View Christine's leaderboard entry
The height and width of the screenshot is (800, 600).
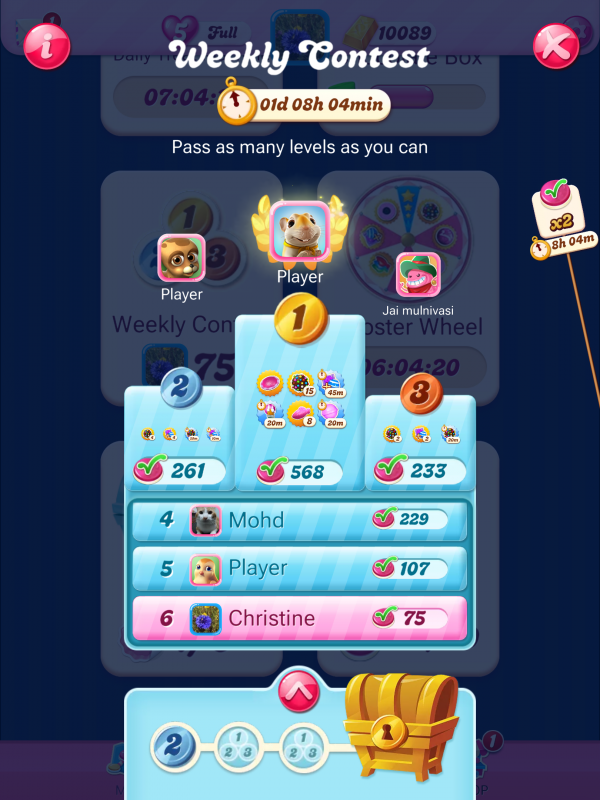[300, 618]
